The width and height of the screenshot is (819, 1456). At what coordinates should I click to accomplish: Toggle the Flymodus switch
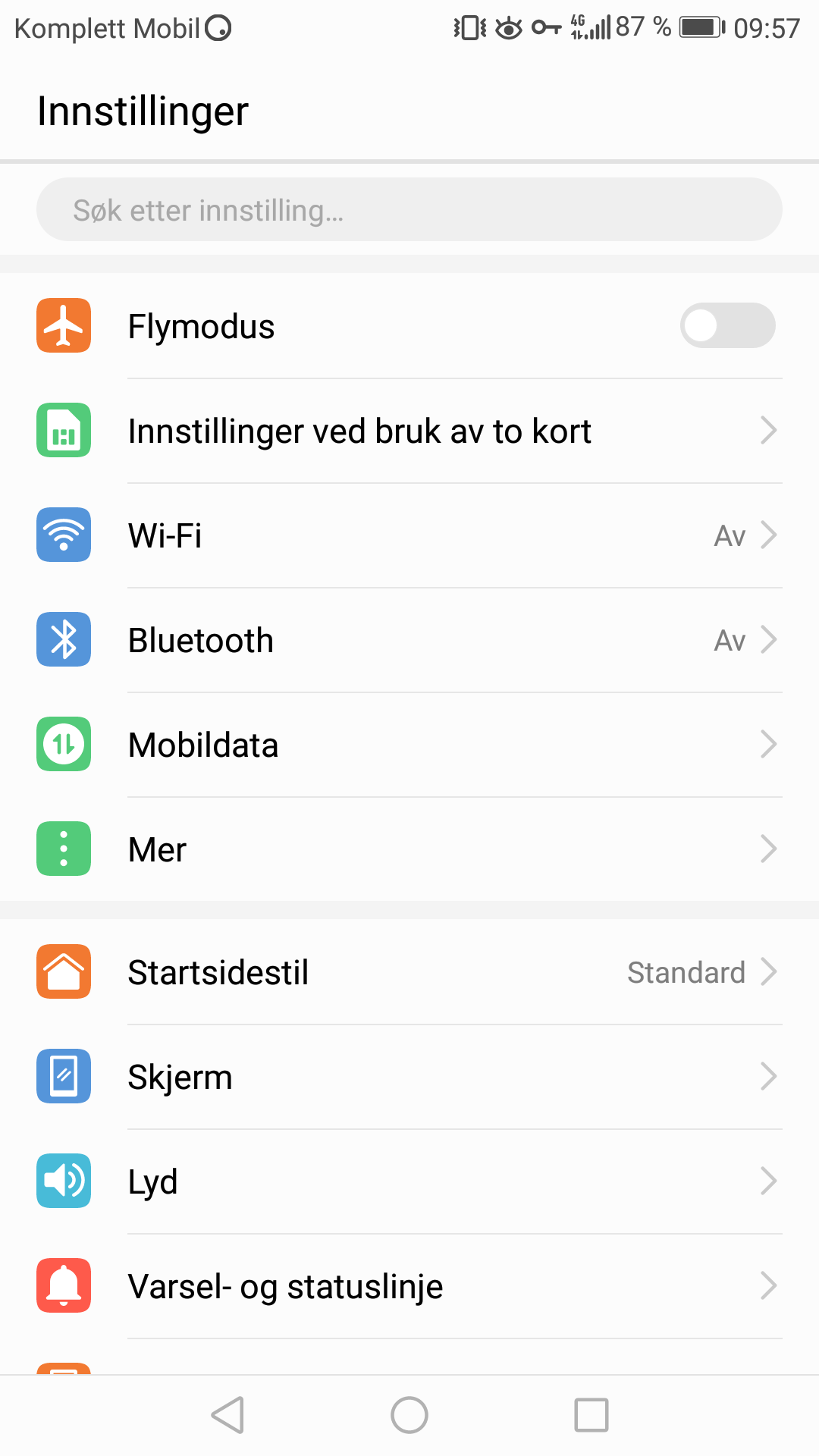(x=727, y=326)
